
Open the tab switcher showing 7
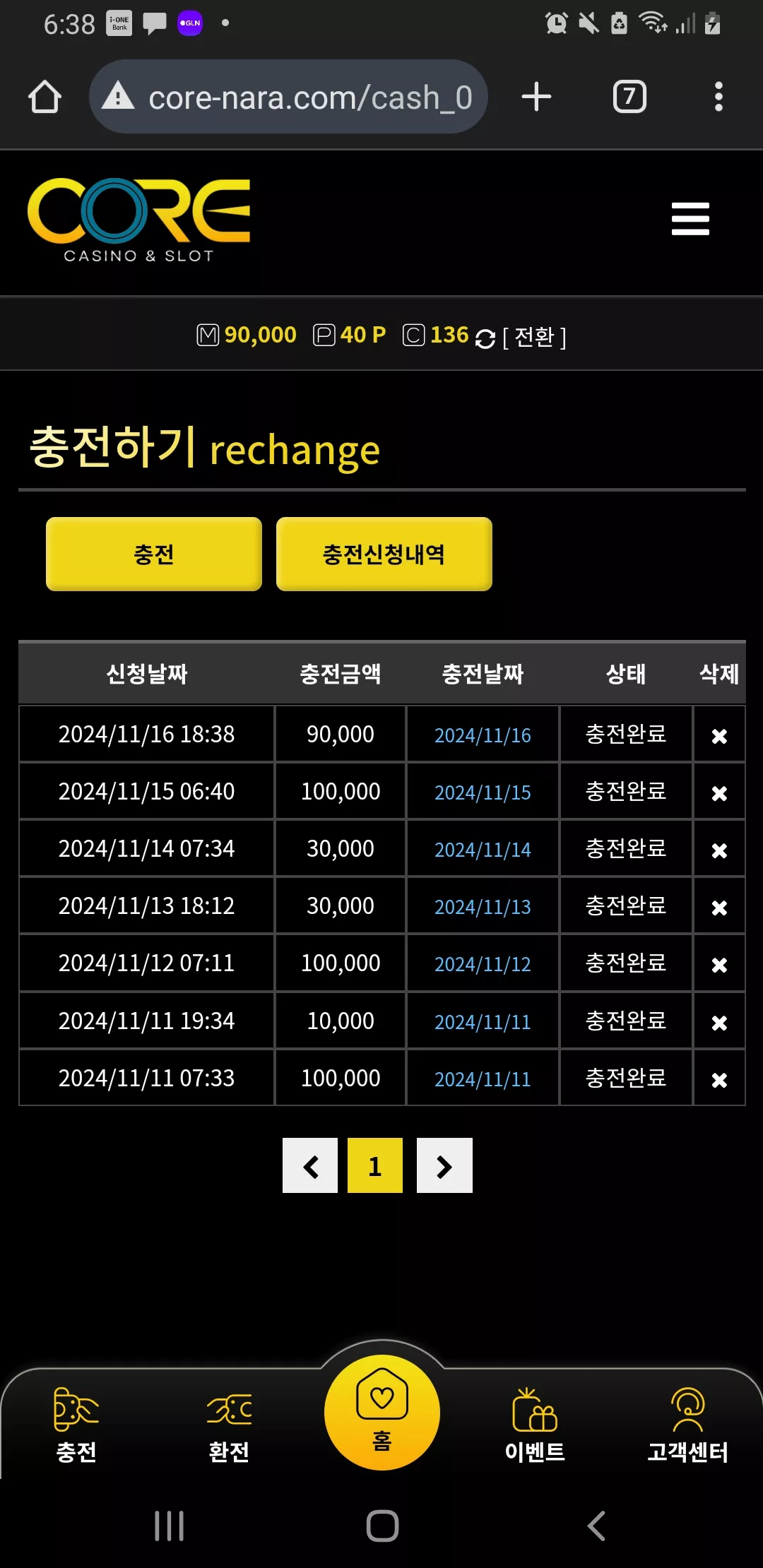pyautogui.click(x=629, y=97)
